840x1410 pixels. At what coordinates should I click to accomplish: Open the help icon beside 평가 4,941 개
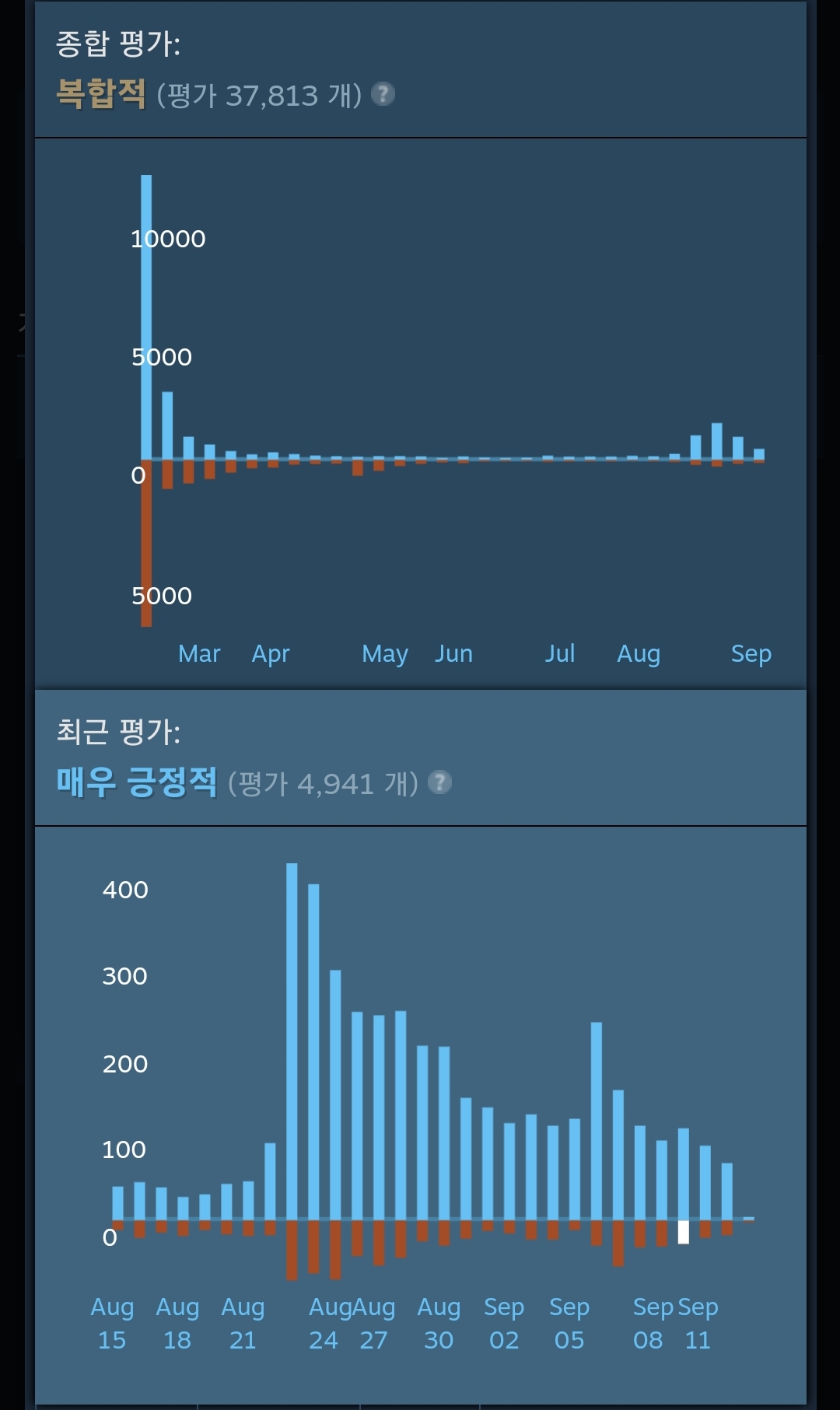(x=439, y=782)
